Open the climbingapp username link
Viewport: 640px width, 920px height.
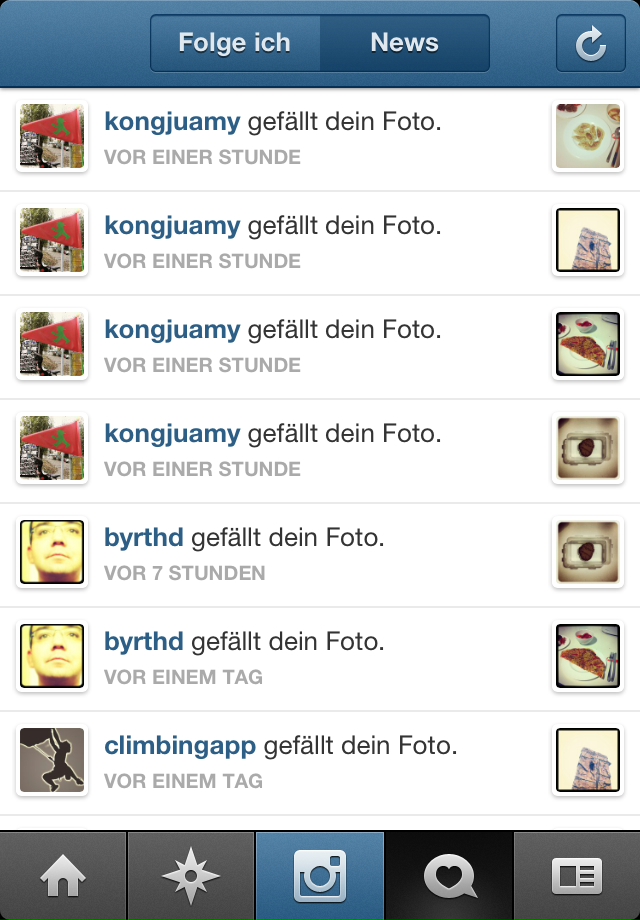(180, 746)
